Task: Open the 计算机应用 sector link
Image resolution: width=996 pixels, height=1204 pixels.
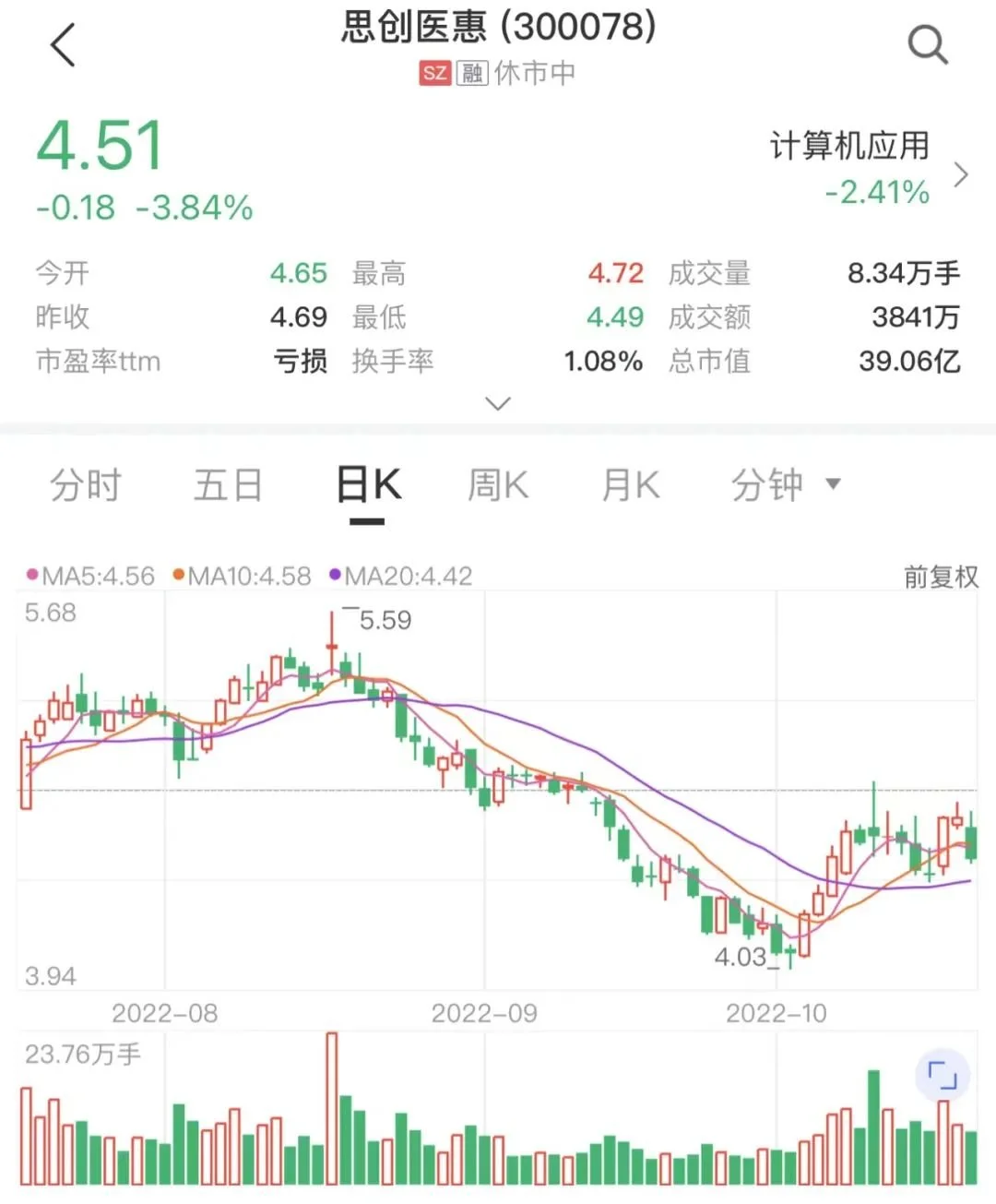Action: click(850, 146)
